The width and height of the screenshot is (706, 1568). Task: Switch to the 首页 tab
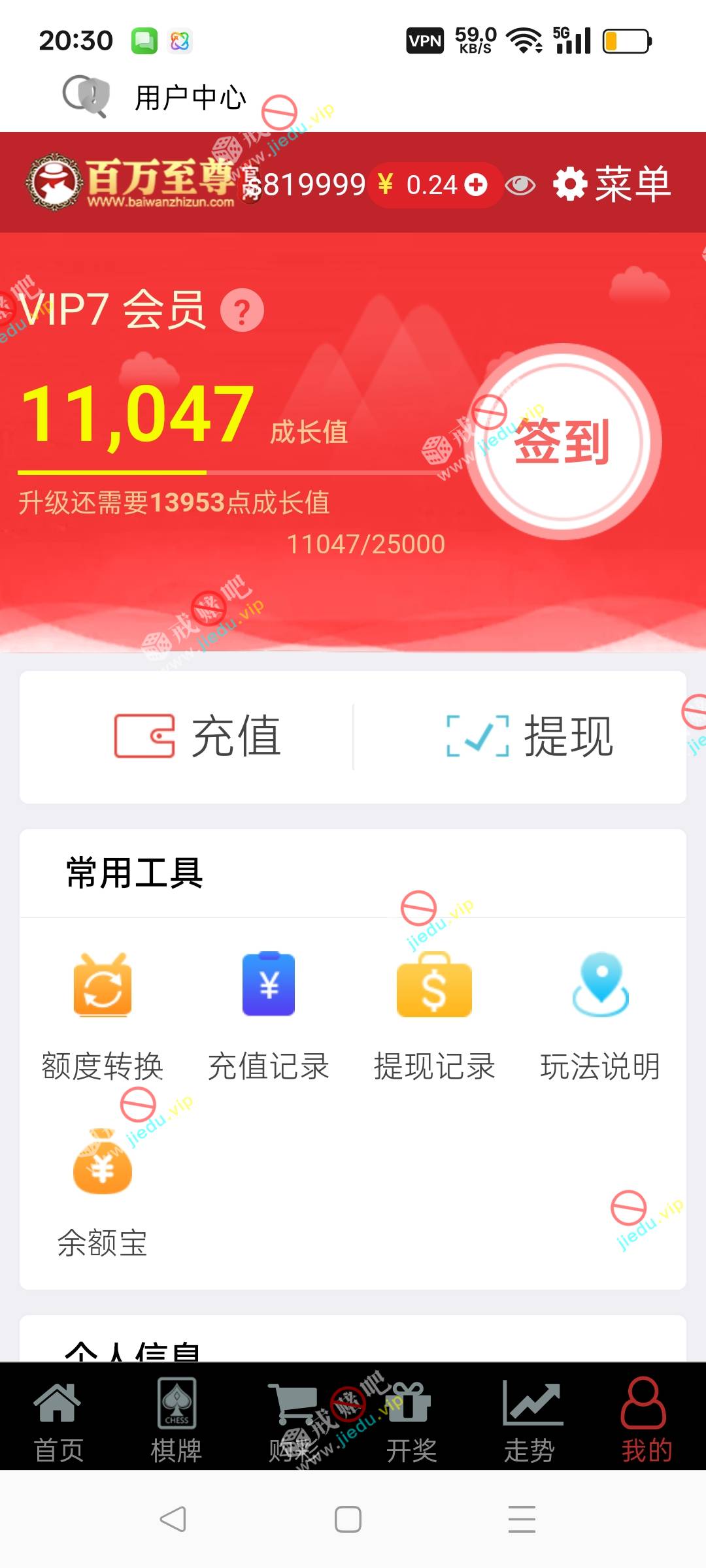[x=58, y=1416]
